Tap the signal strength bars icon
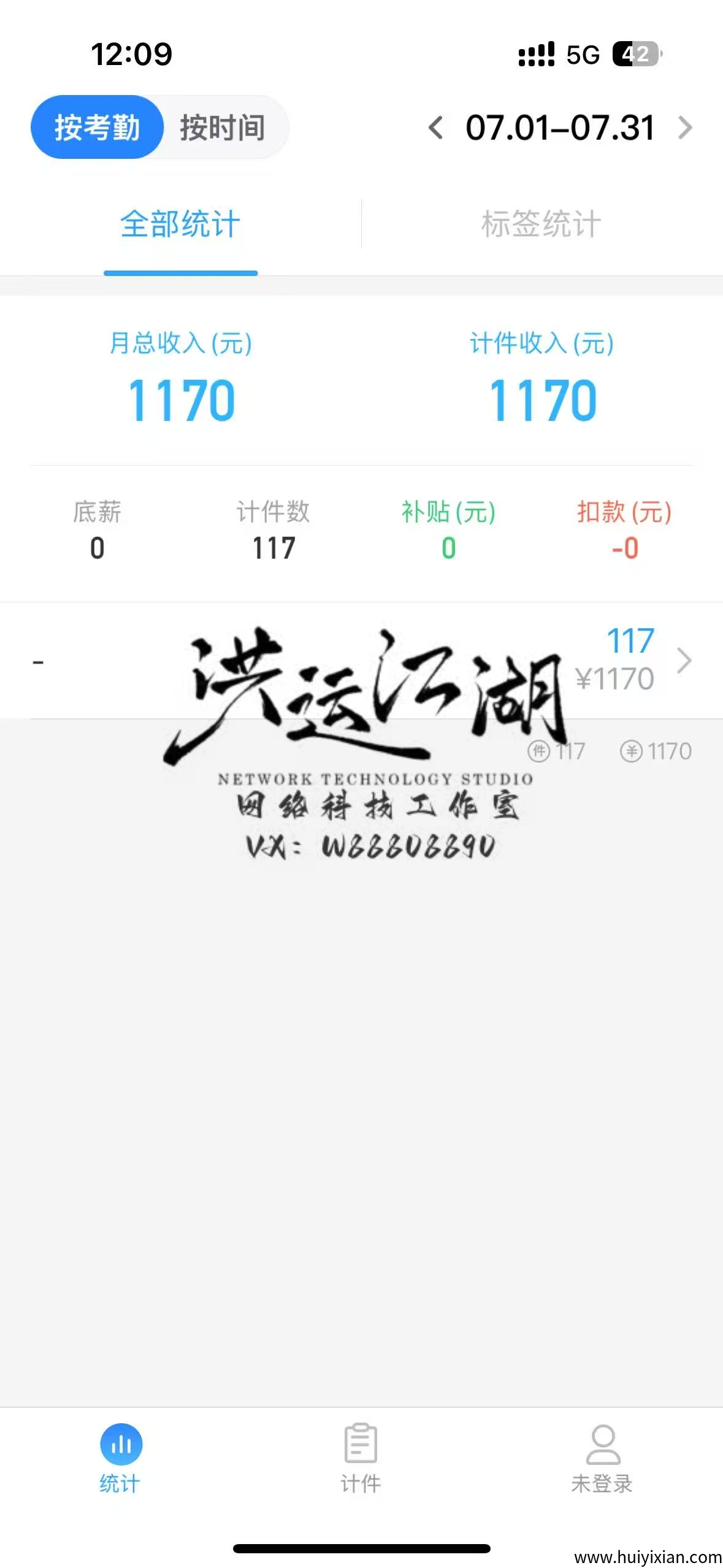The image size is (723, 1568). click(x=536, y=55)
